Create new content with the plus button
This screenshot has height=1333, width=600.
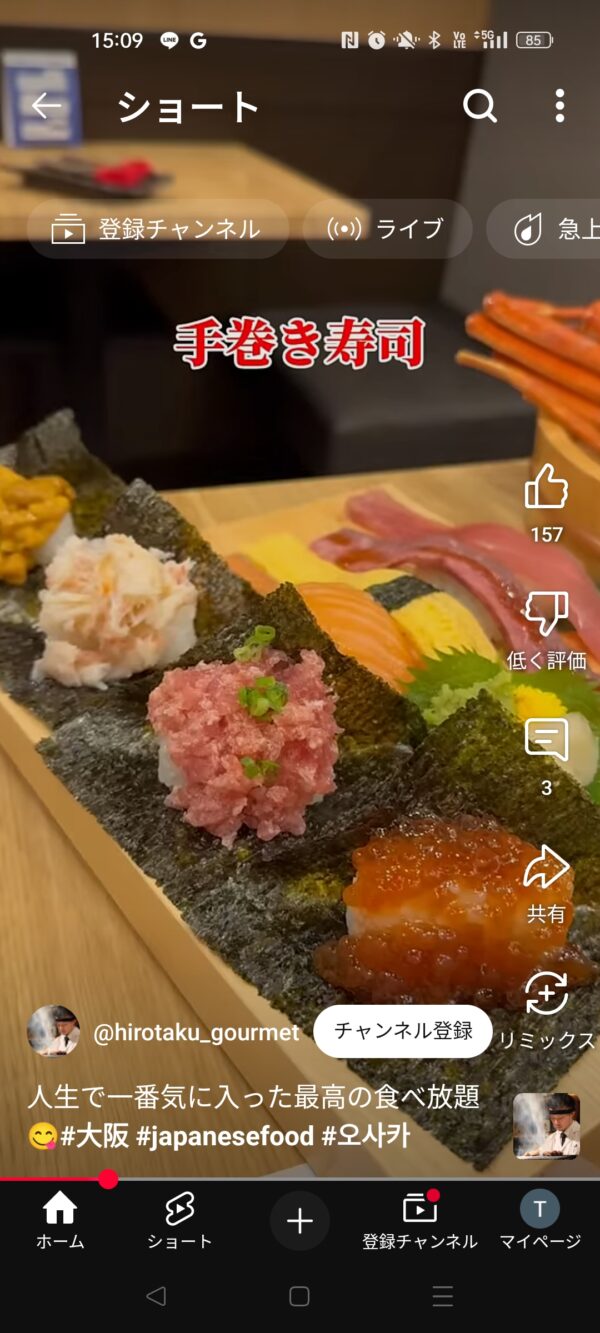(x=300, y=1220)
